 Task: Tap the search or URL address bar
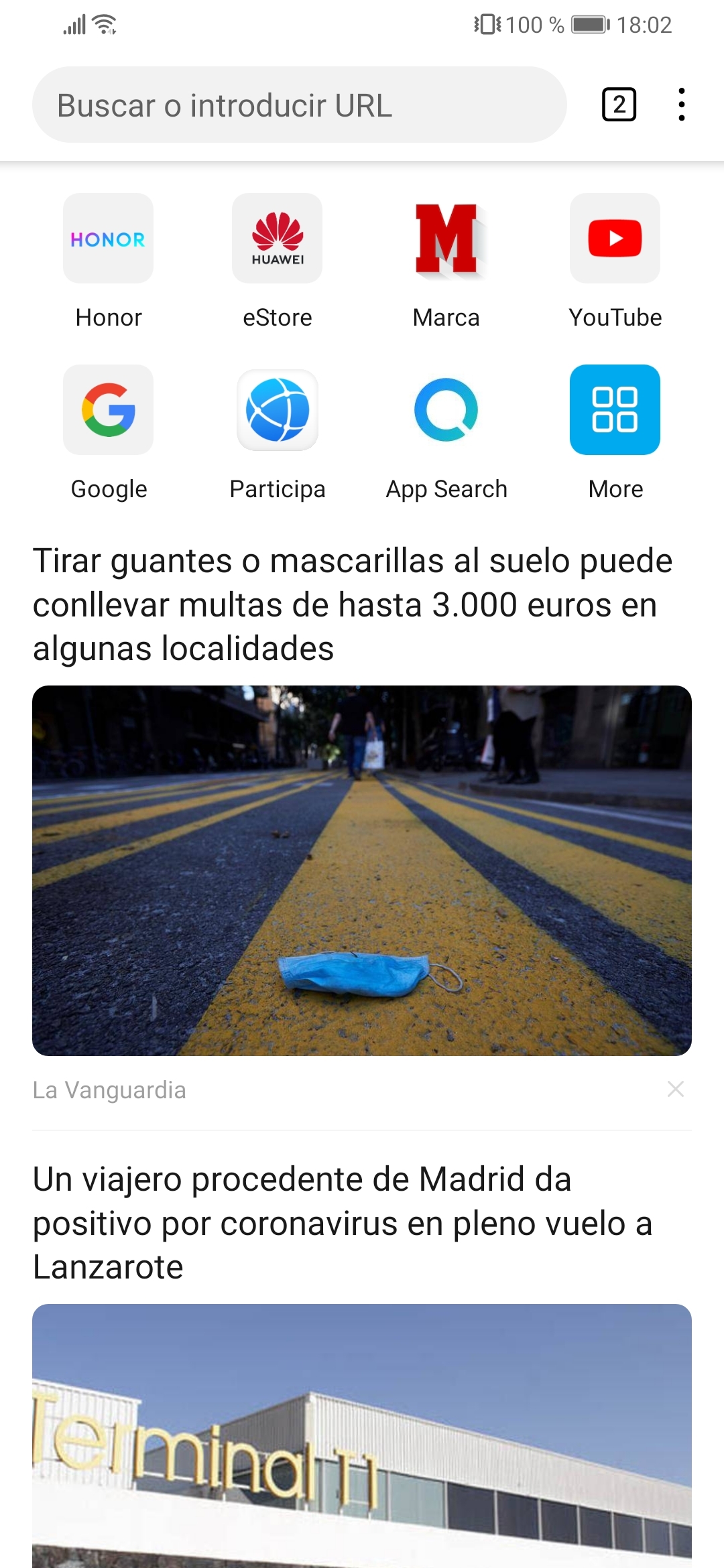(x=299, y=105)
